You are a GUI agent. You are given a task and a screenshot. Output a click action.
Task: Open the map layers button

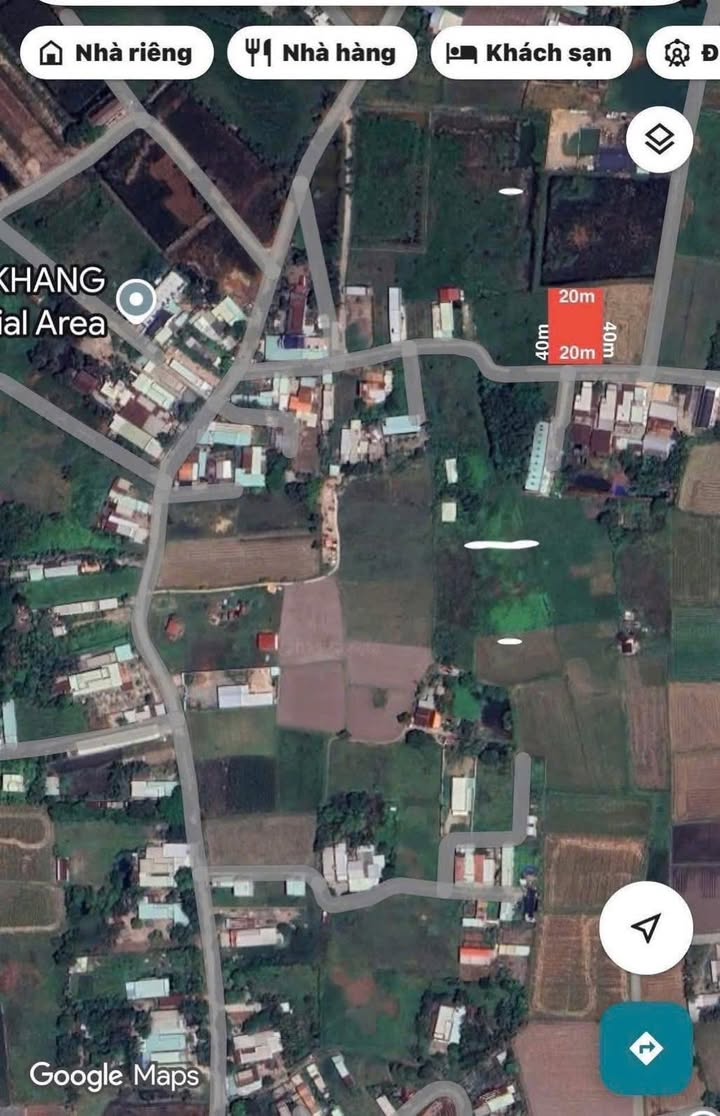pyautogui.click(x=659, y=140)
